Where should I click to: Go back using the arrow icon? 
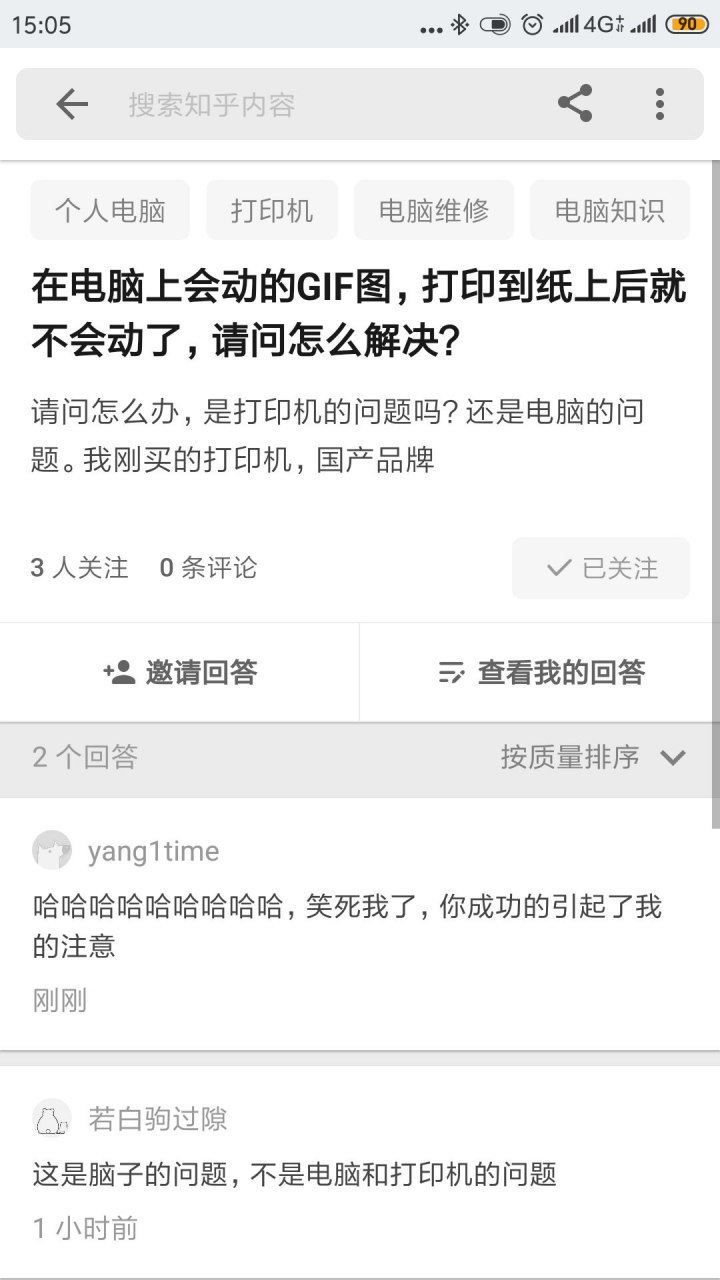pos(72,104)
